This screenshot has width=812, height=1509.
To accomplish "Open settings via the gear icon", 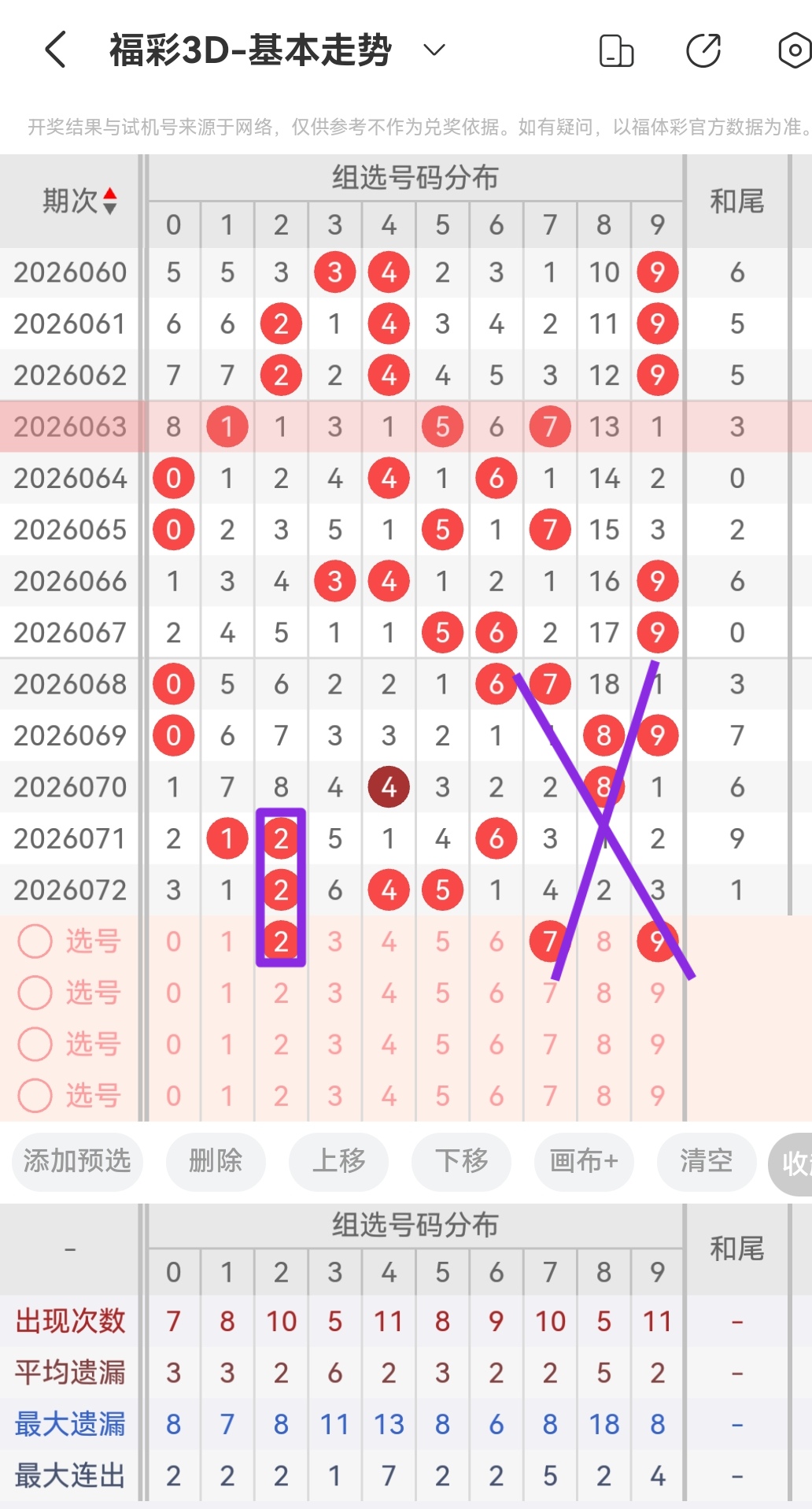I will [x=792, y=49].
